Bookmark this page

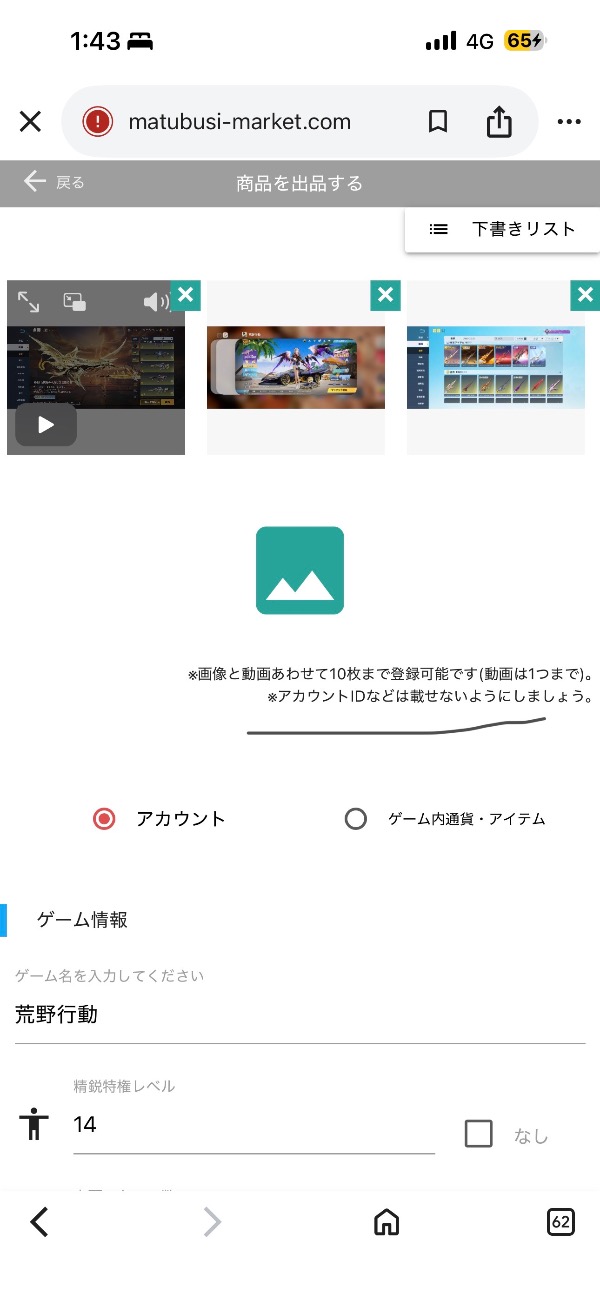(437, 122)
